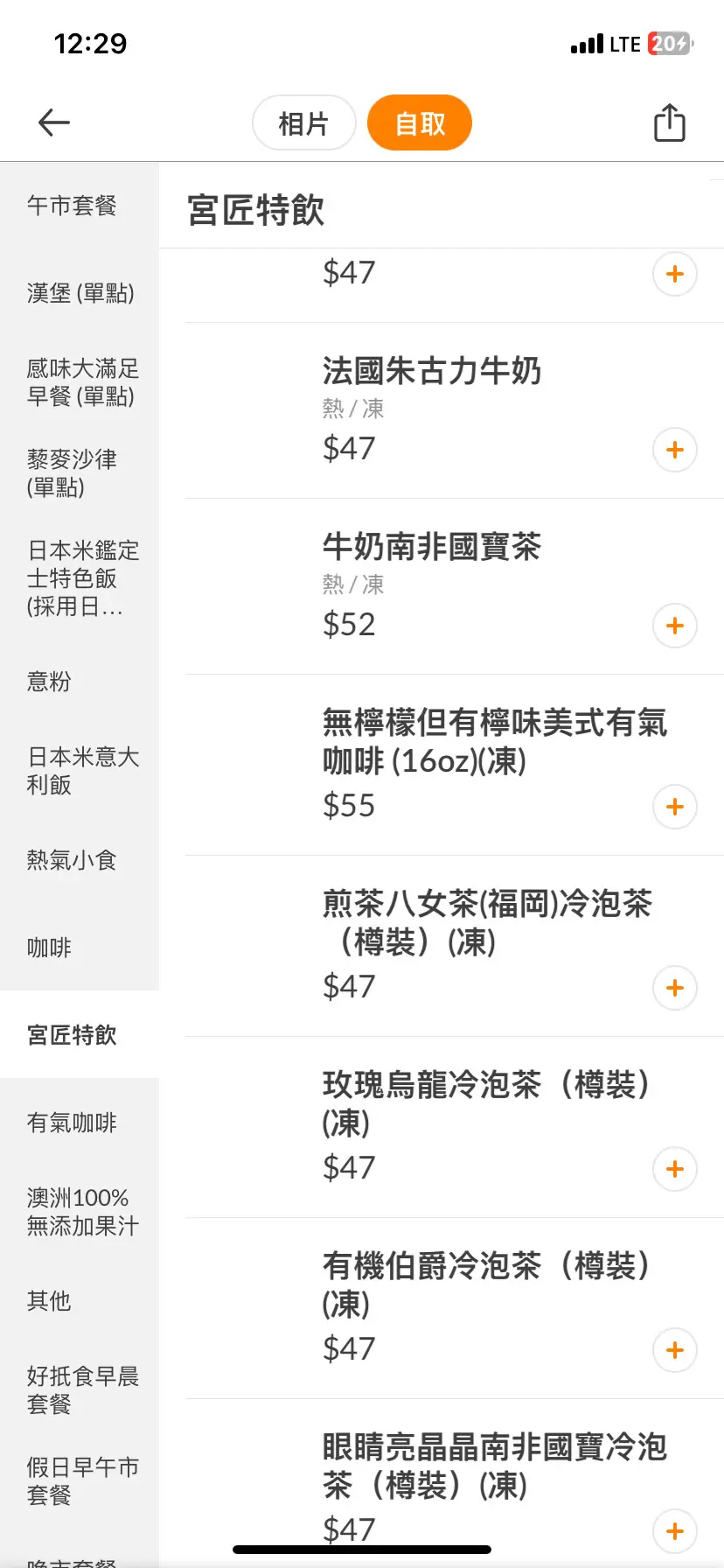Add 法國朱古力牛奶 to the order
The height and width of the screenshot is (1568, 724).
tap(675, 450)
